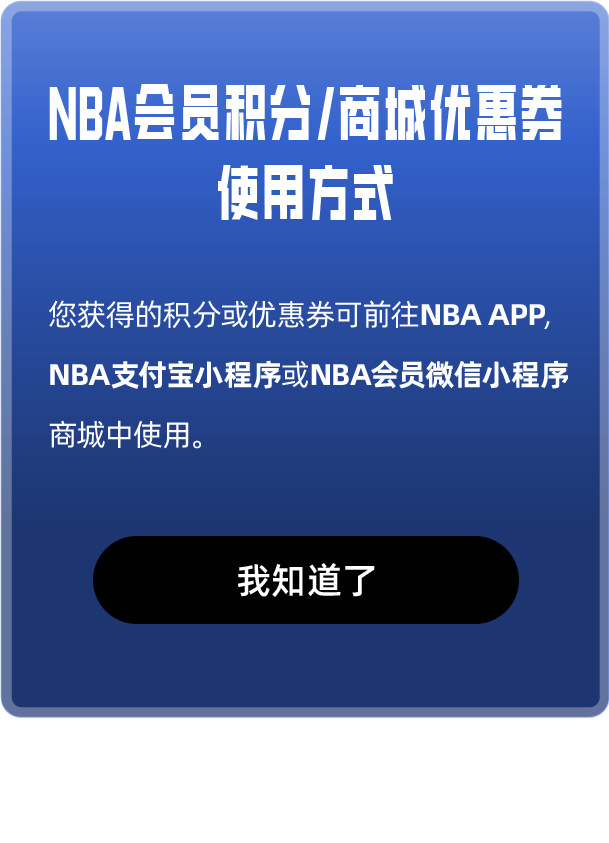Viewport: 609px width, 843px height.
Task: Tap the 我知道了 button
Action: [x=305, y=580]
